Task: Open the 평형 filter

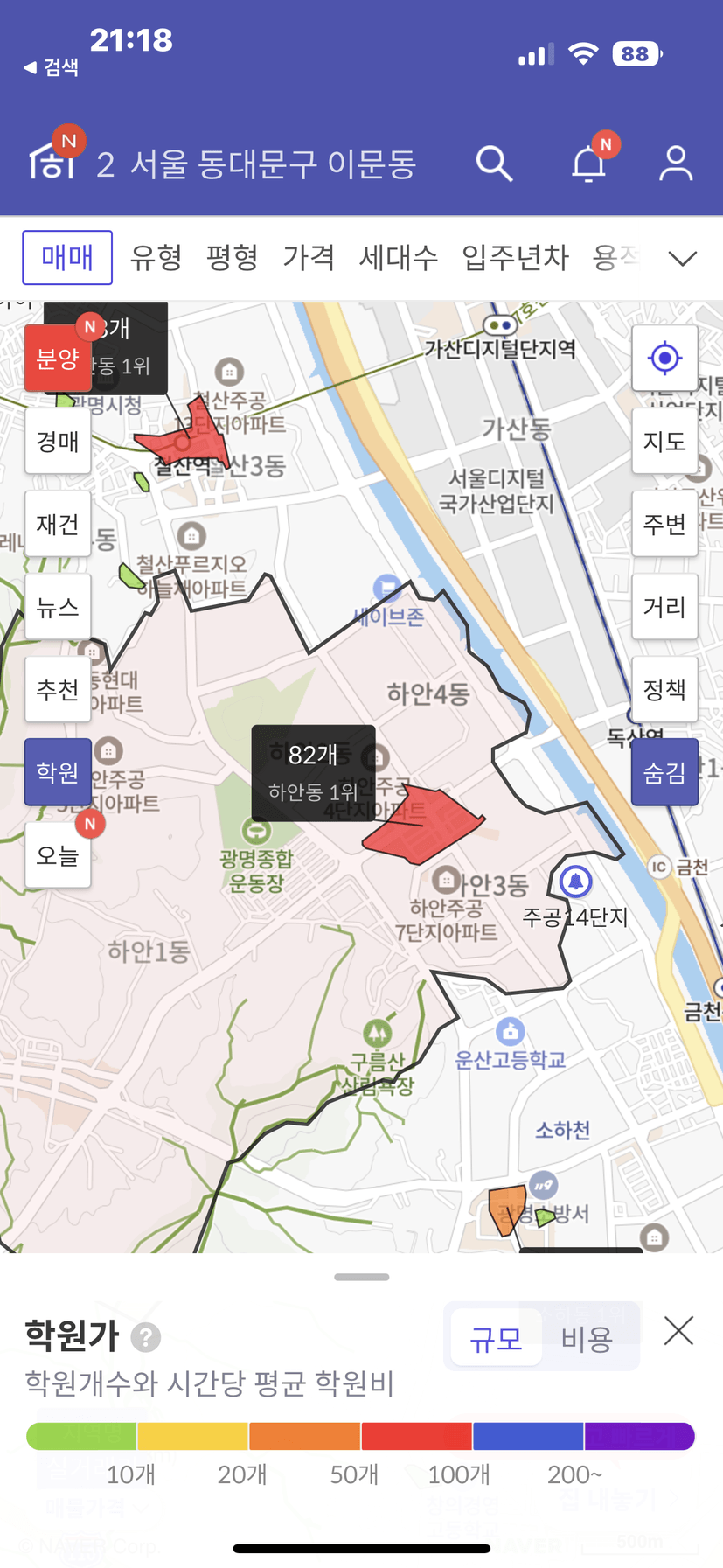Action: 232,258
